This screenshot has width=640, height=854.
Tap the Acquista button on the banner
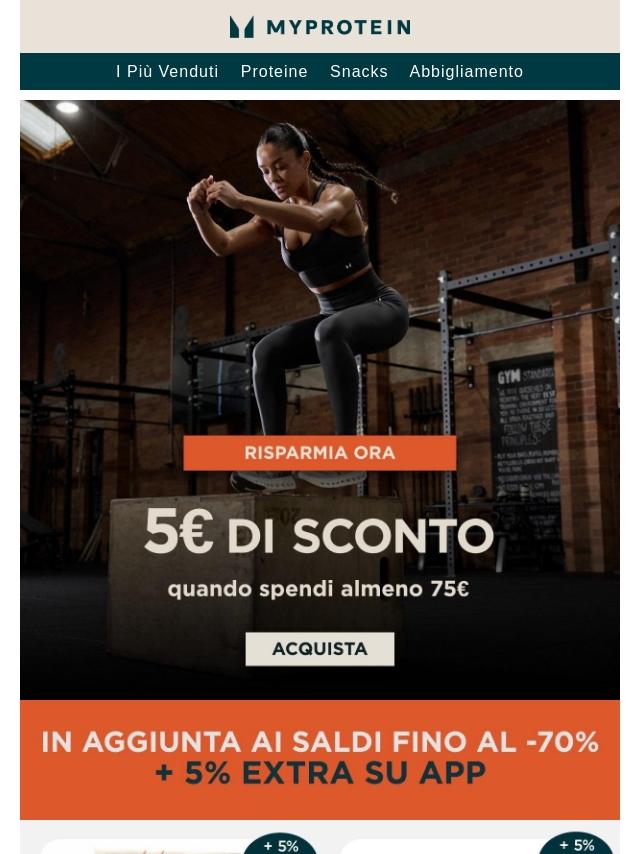click(x=320, y=649)
